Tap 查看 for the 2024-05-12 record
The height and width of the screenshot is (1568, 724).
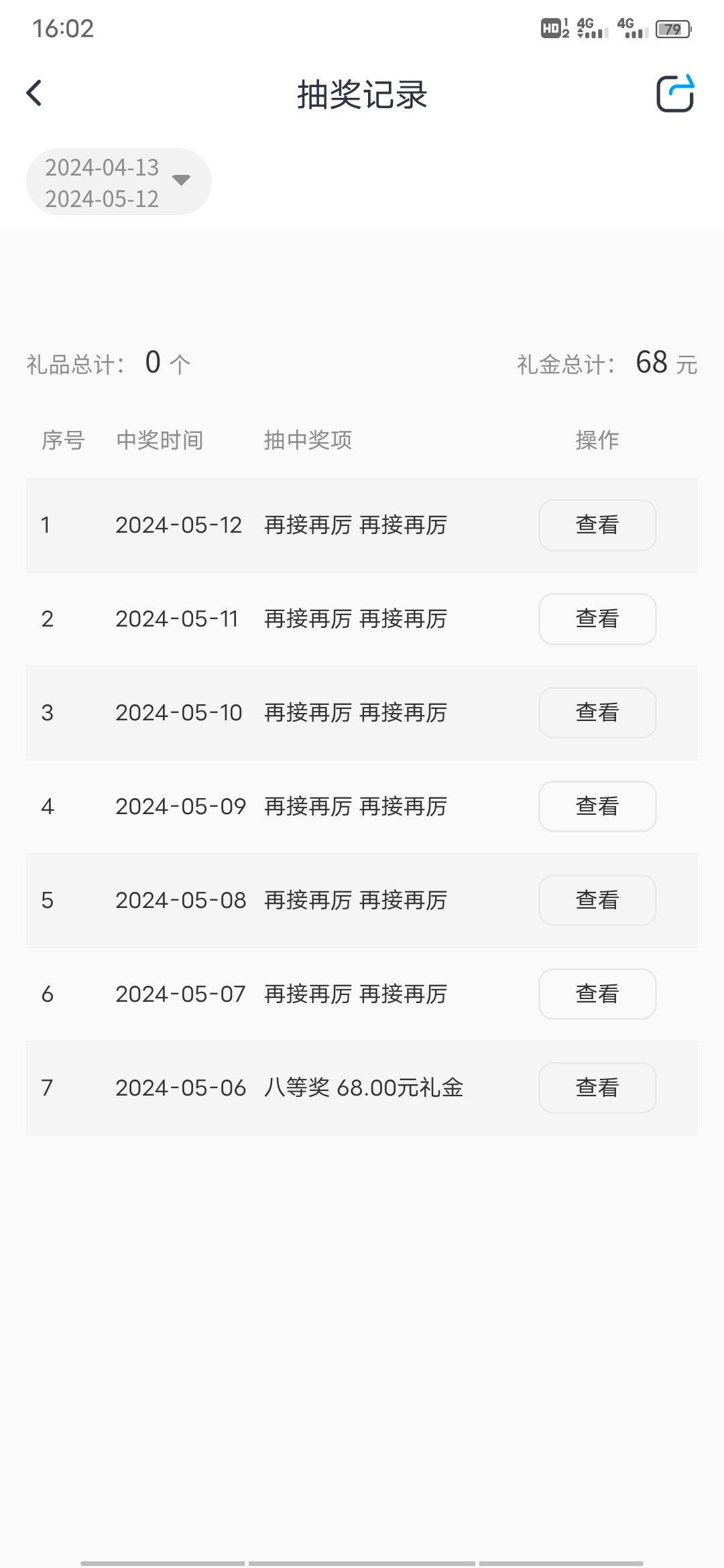597,525
